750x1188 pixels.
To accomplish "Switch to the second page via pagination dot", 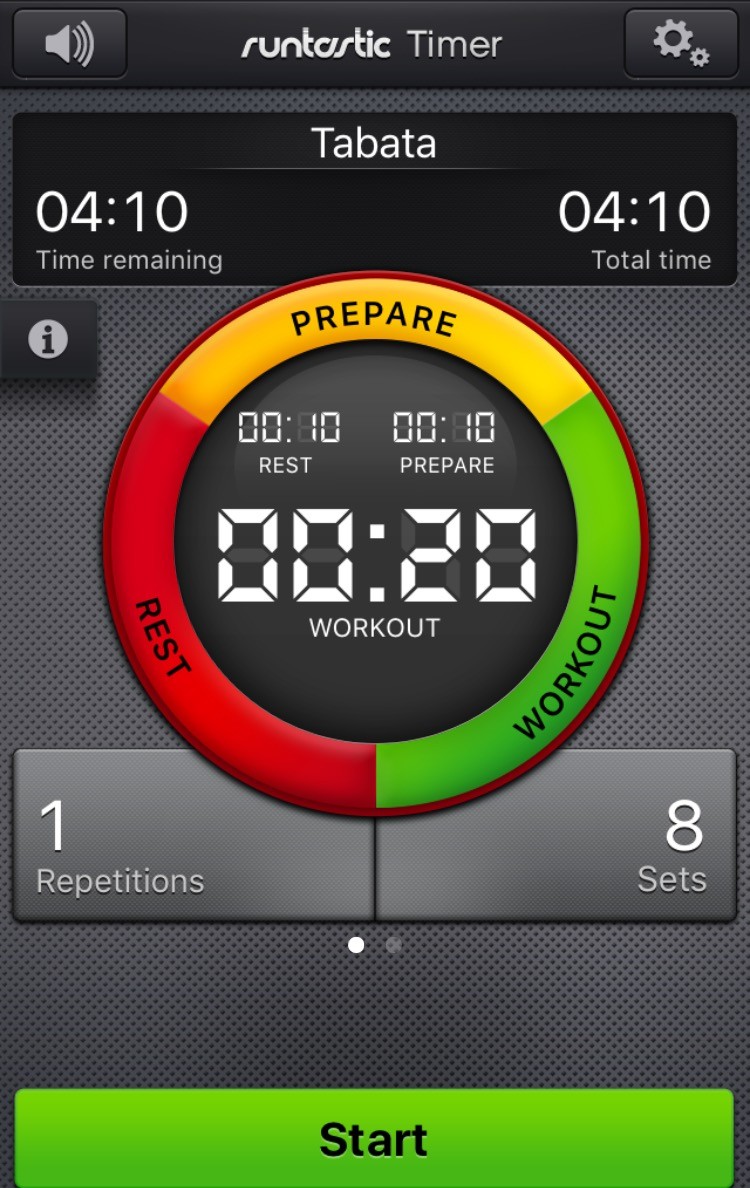I will [393, 944].
